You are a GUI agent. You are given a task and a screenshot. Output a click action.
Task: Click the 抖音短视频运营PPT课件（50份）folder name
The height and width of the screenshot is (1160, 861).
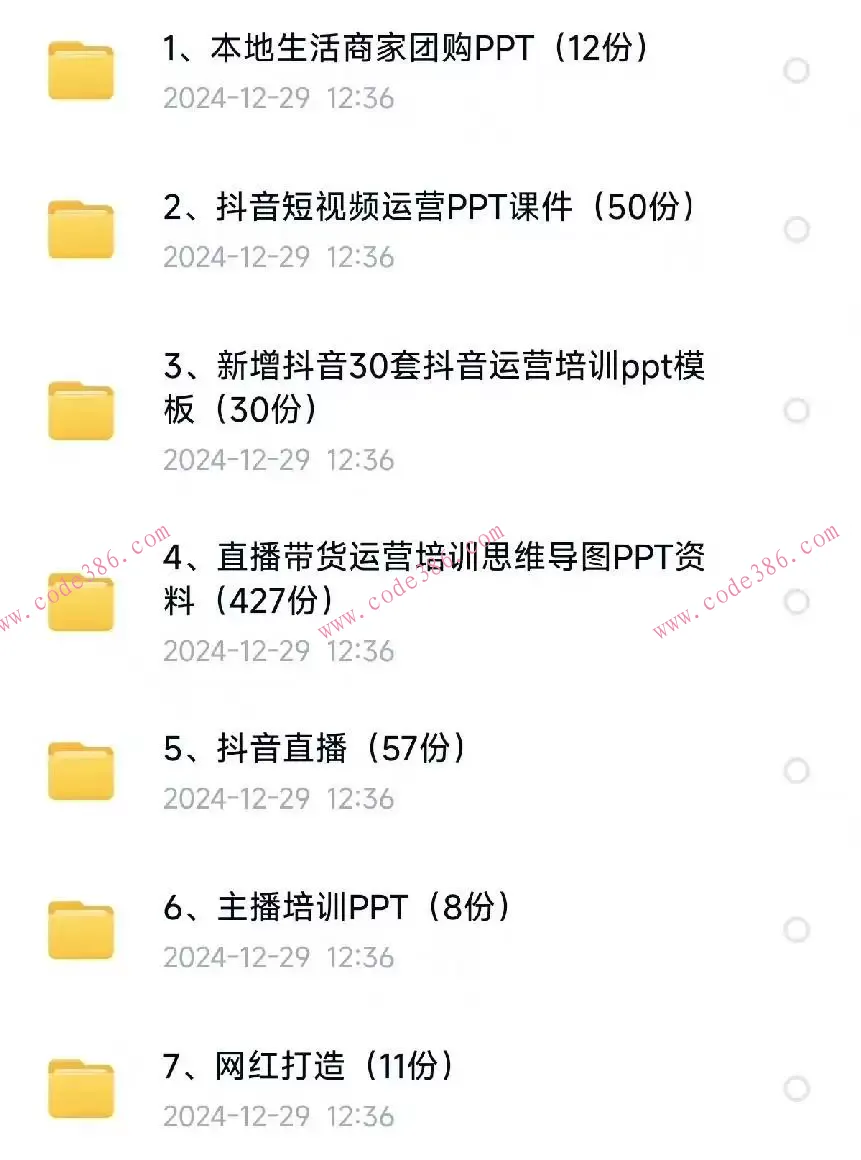(x=430, y=207)
